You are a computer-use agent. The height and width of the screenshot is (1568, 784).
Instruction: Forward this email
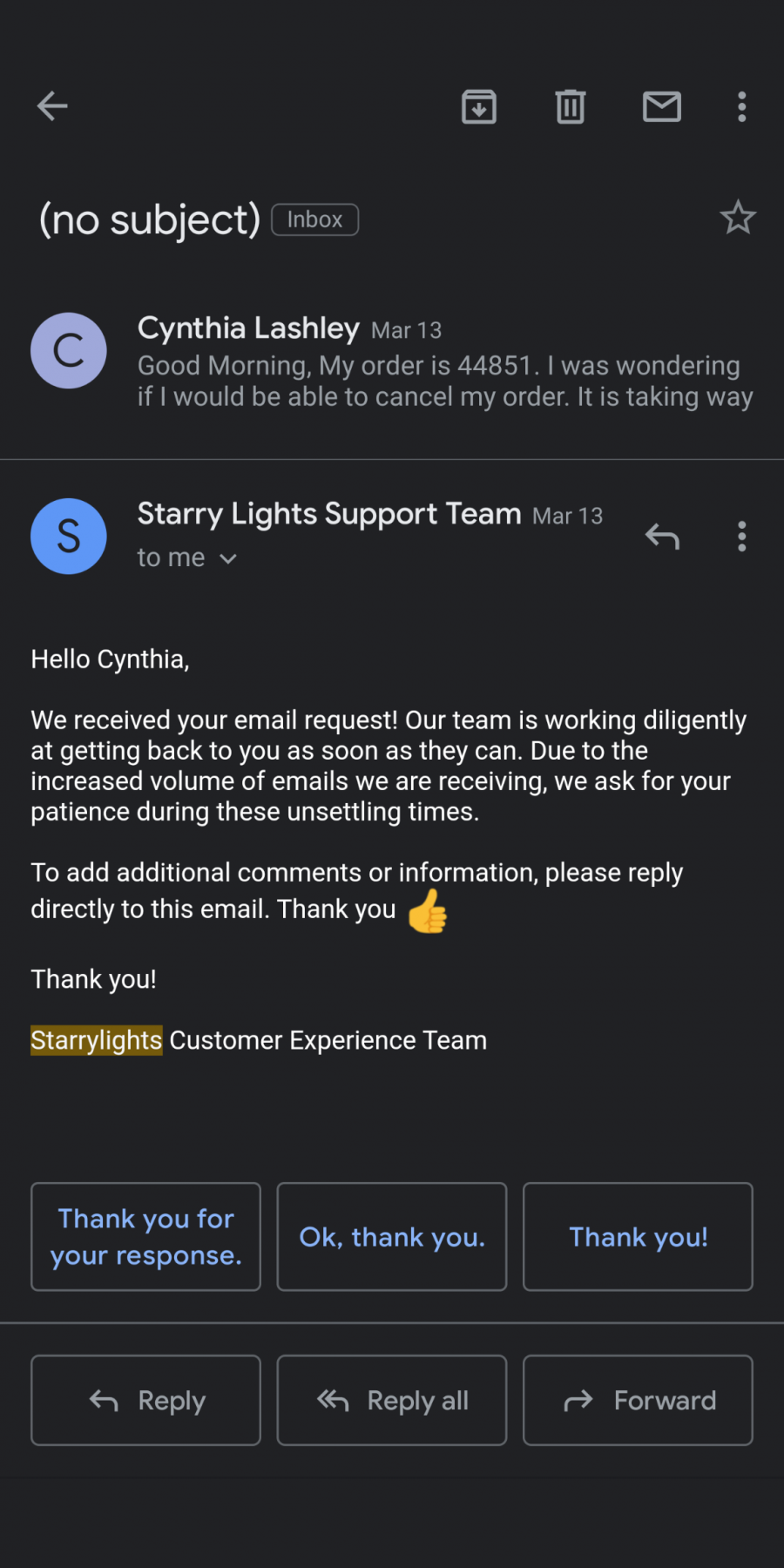(x=638, y=1400)
